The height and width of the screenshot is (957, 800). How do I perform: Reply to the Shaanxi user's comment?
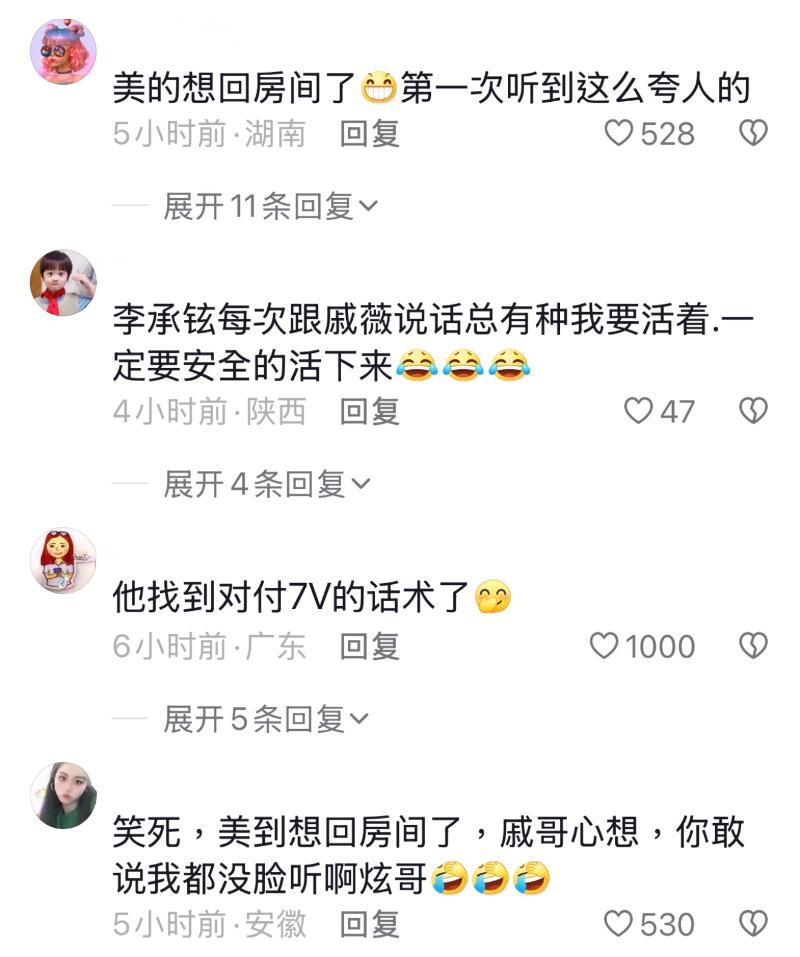coord(369,410)
